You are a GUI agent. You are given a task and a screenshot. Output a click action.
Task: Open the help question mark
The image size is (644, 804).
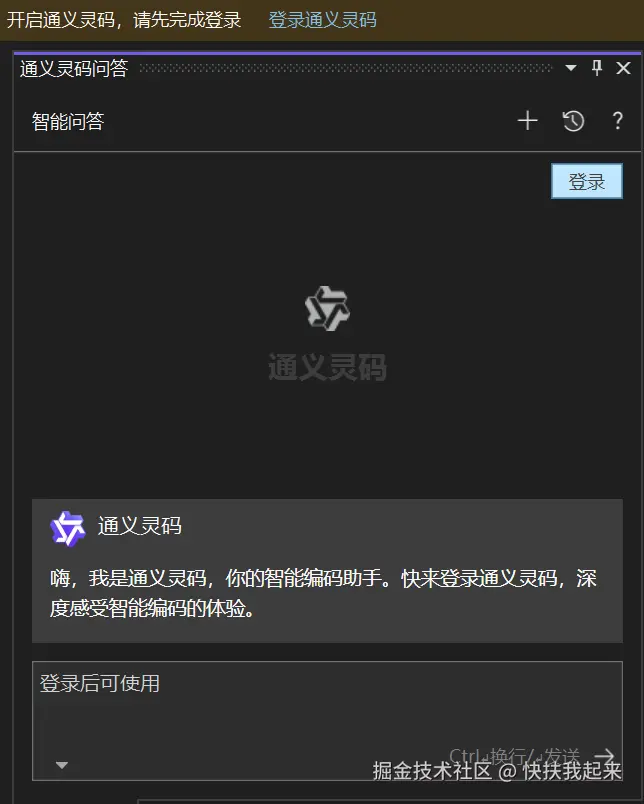[x=617, y=121]
